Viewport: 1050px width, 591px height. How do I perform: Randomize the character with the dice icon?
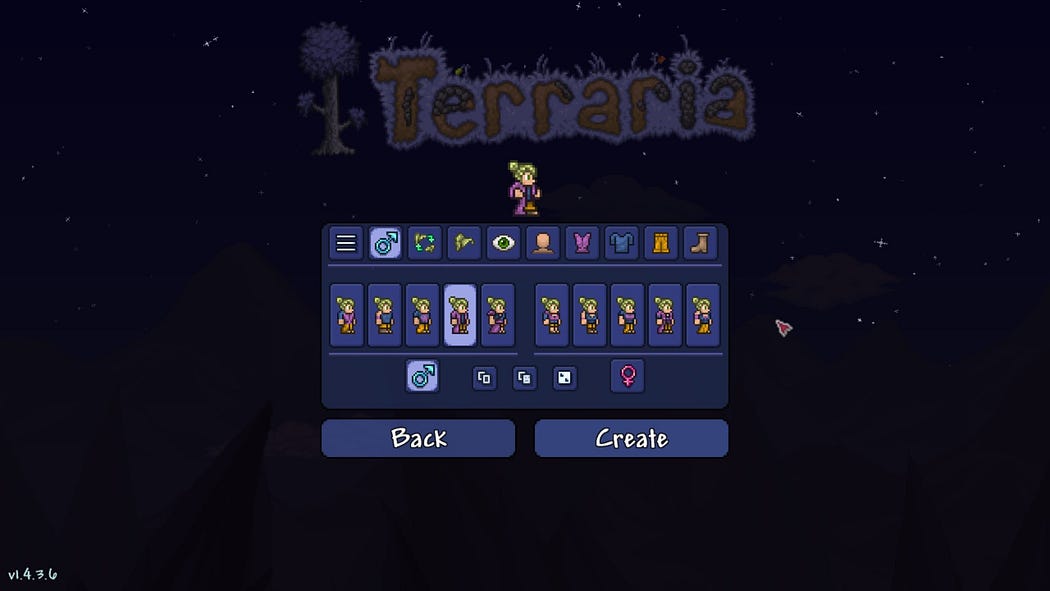(565, 378)
